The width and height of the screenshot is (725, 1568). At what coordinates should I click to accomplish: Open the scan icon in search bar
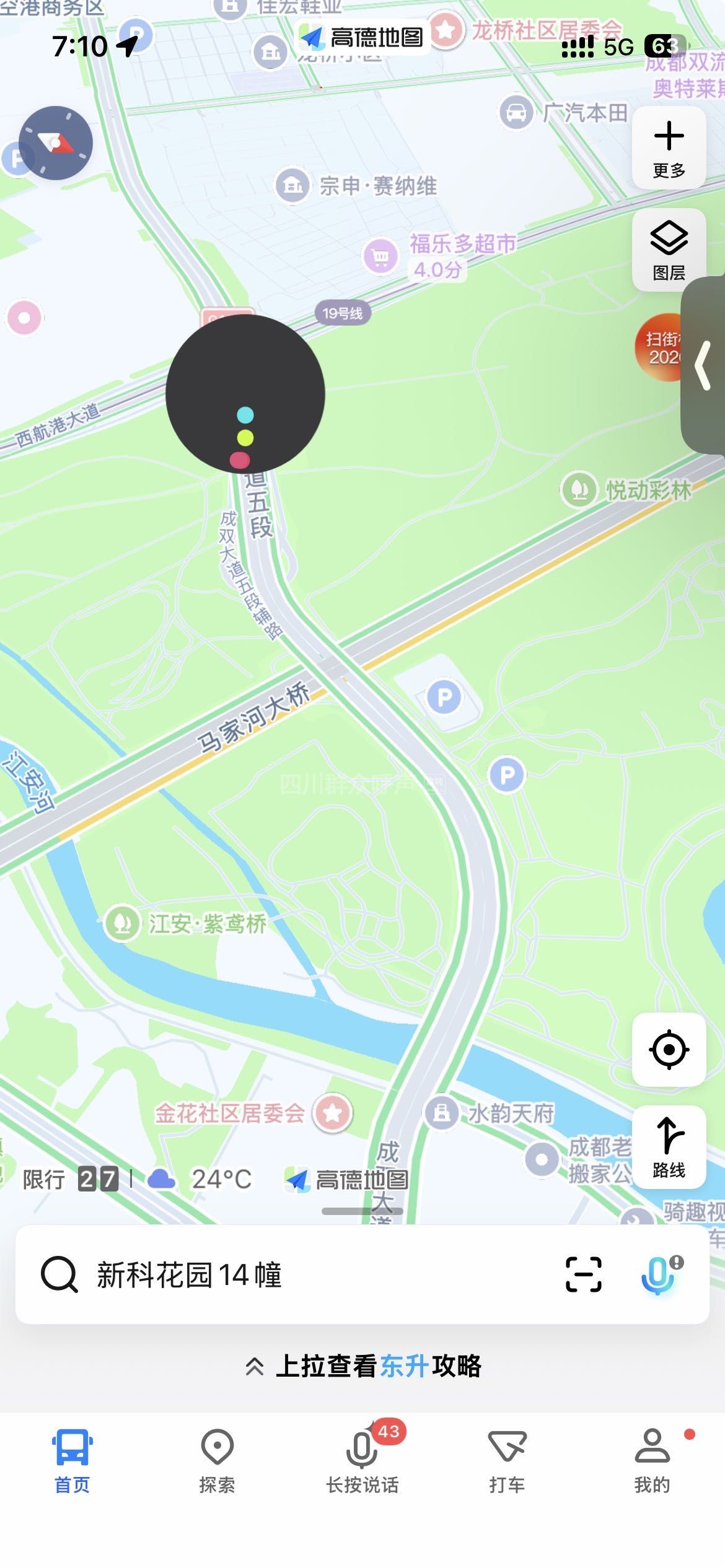(583, 1274)
